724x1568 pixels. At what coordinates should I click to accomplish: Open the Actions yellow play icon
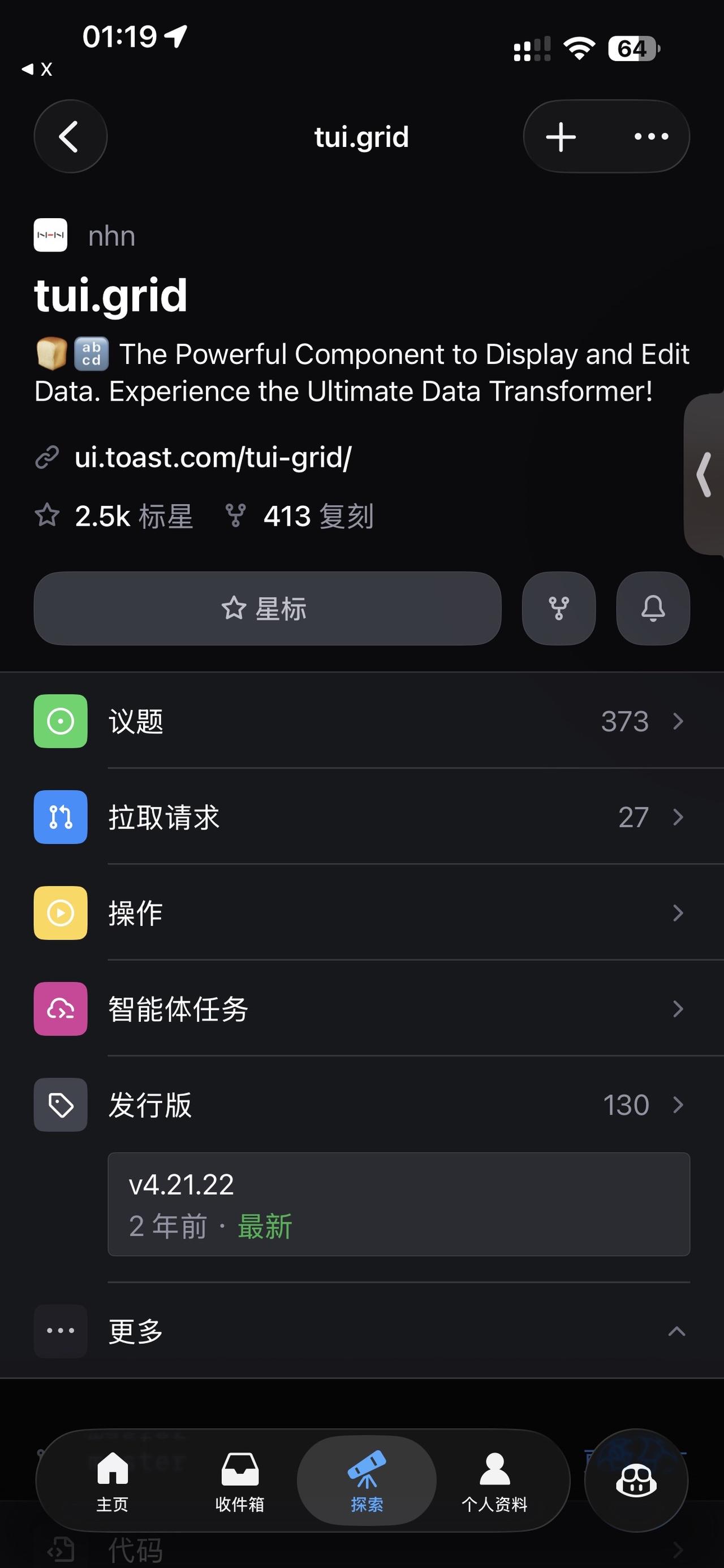pos(60,913)
